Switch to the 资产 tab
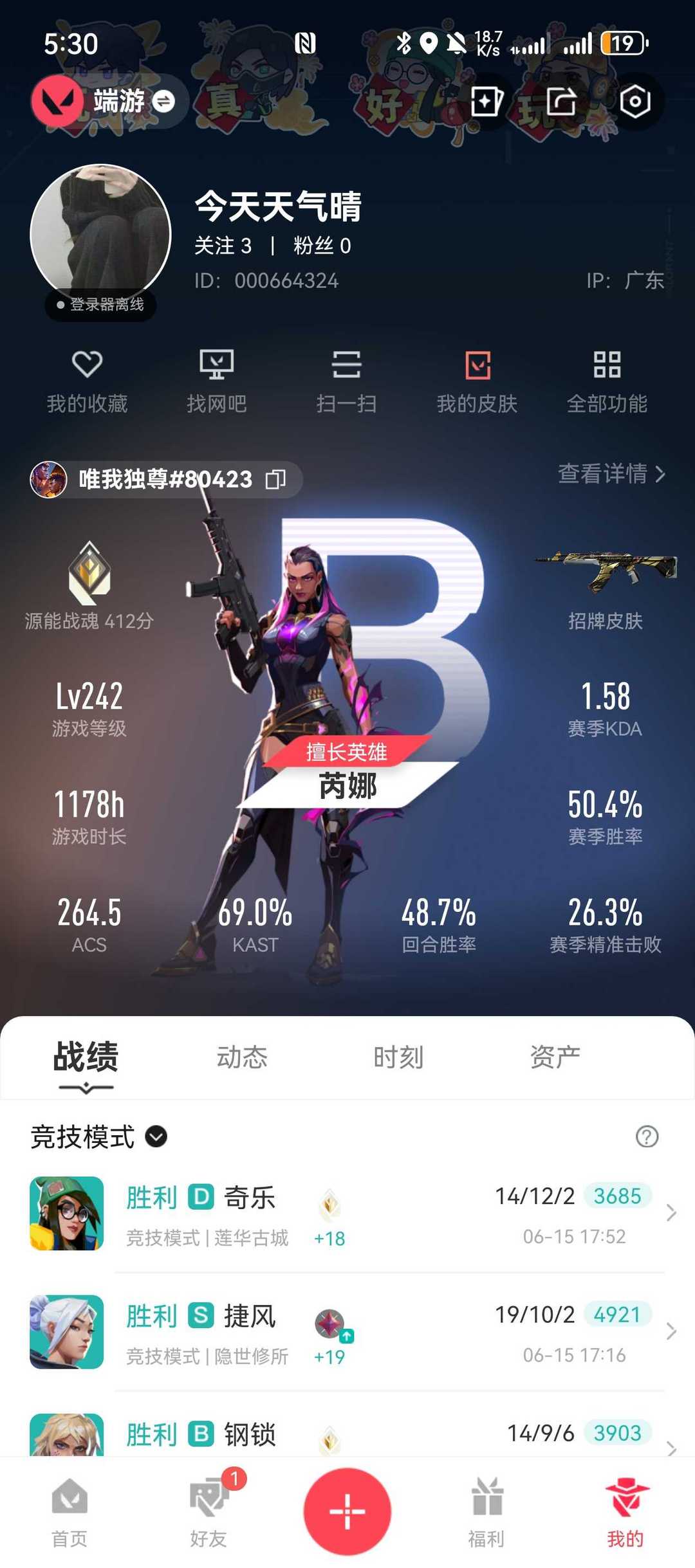This screenshot has height=1568, width=695. [555, 1057]
